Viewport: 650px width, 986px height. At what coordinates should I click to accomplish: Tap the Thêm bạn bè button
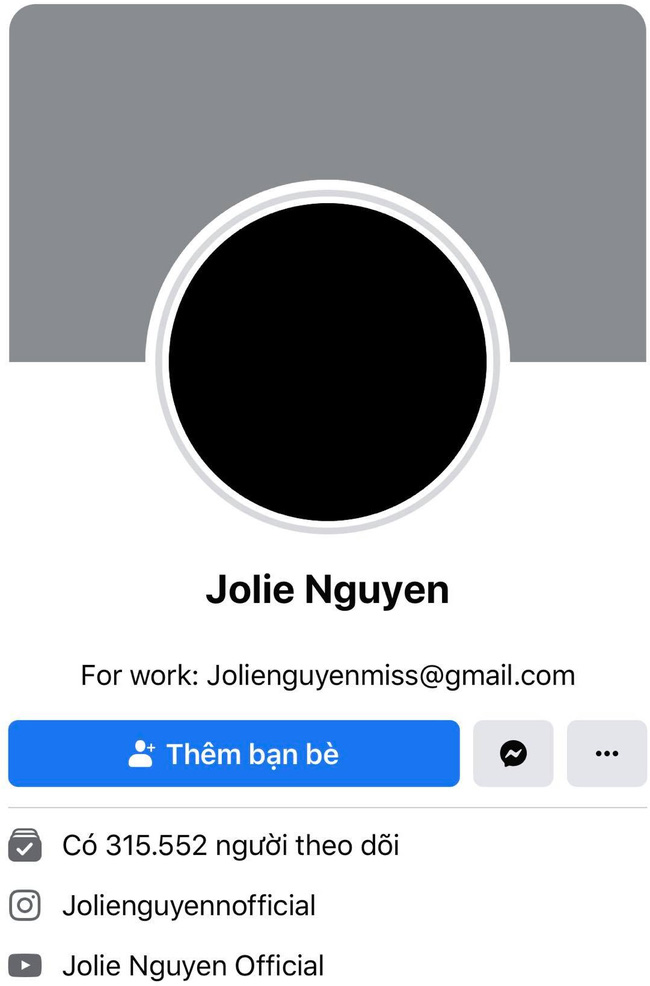click(233, 753)
